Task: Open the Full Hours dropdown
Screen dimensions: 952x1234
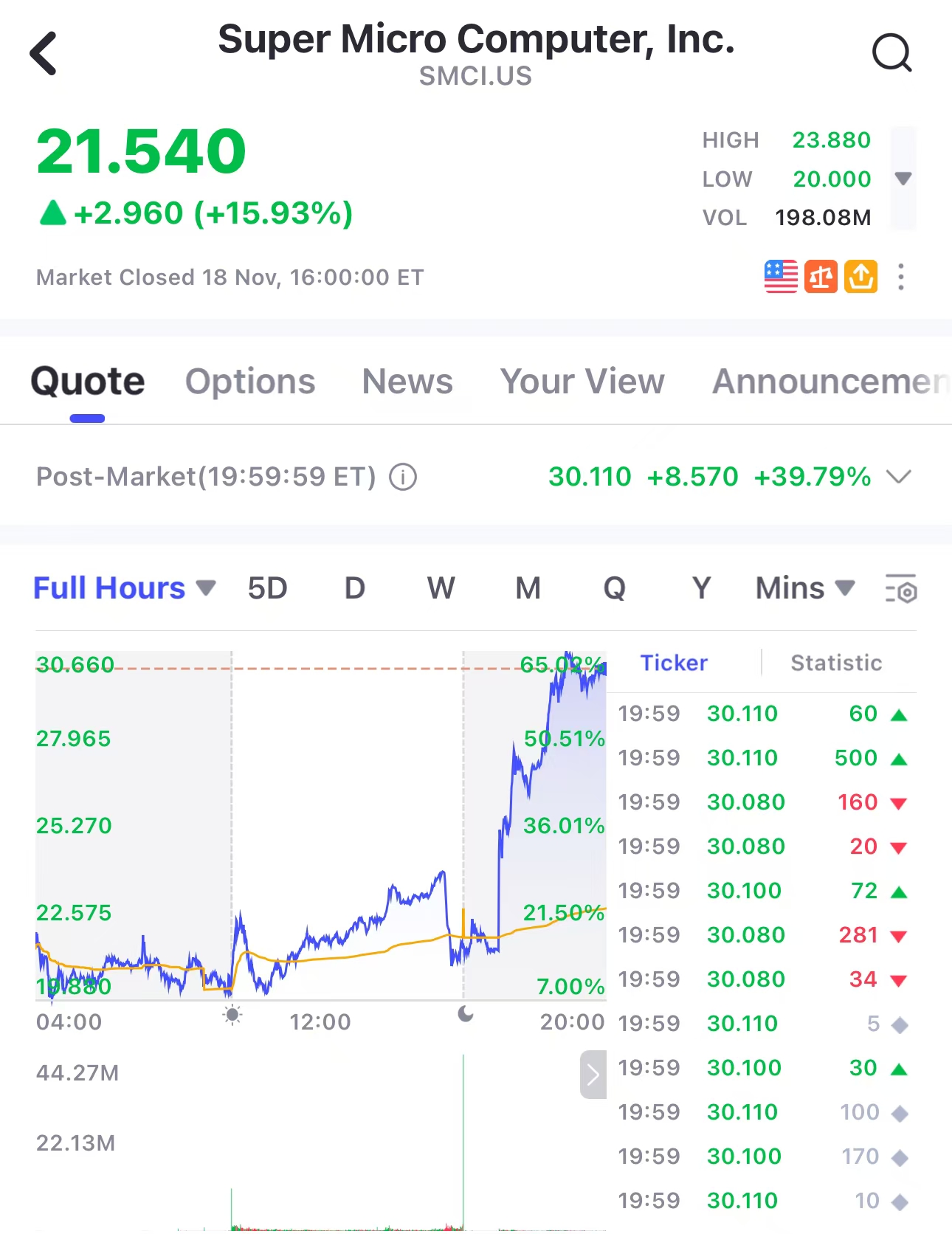Action: pos(124,588)
